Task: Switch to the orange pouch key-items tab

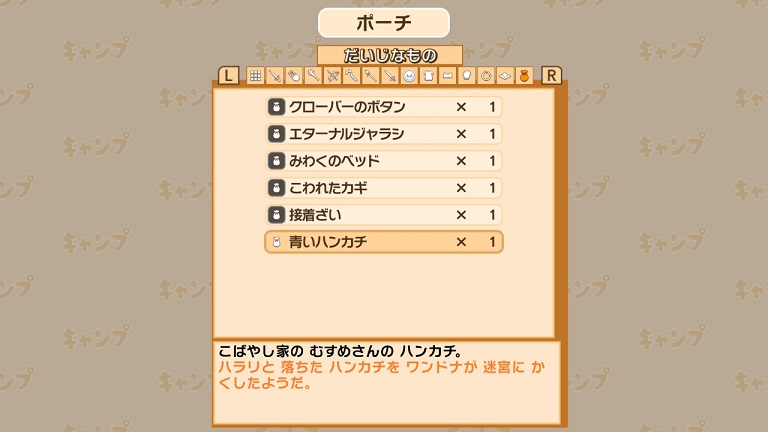Action: pos(524,76)
